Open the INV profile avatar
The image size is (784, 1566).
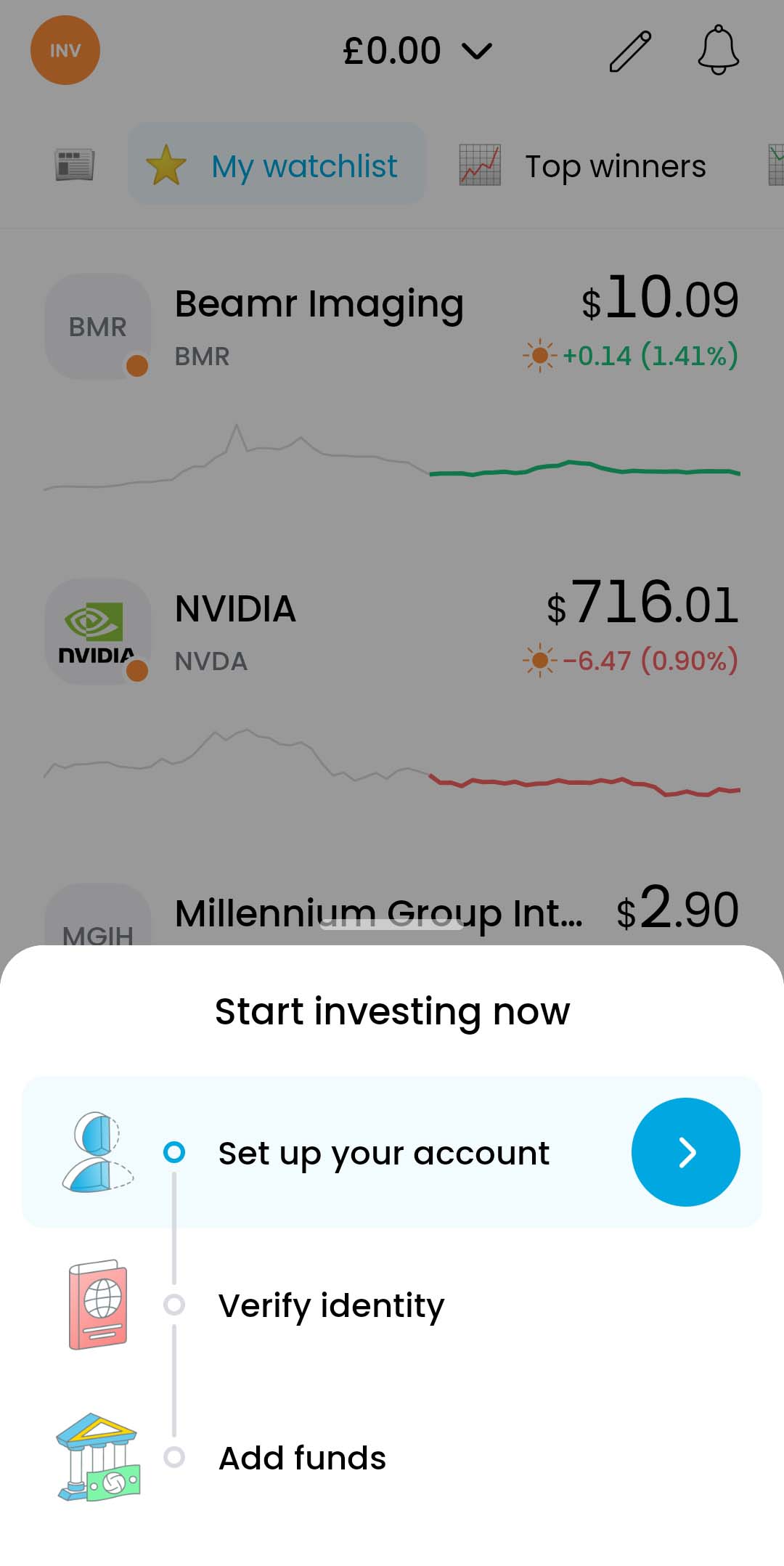[65, 50]
